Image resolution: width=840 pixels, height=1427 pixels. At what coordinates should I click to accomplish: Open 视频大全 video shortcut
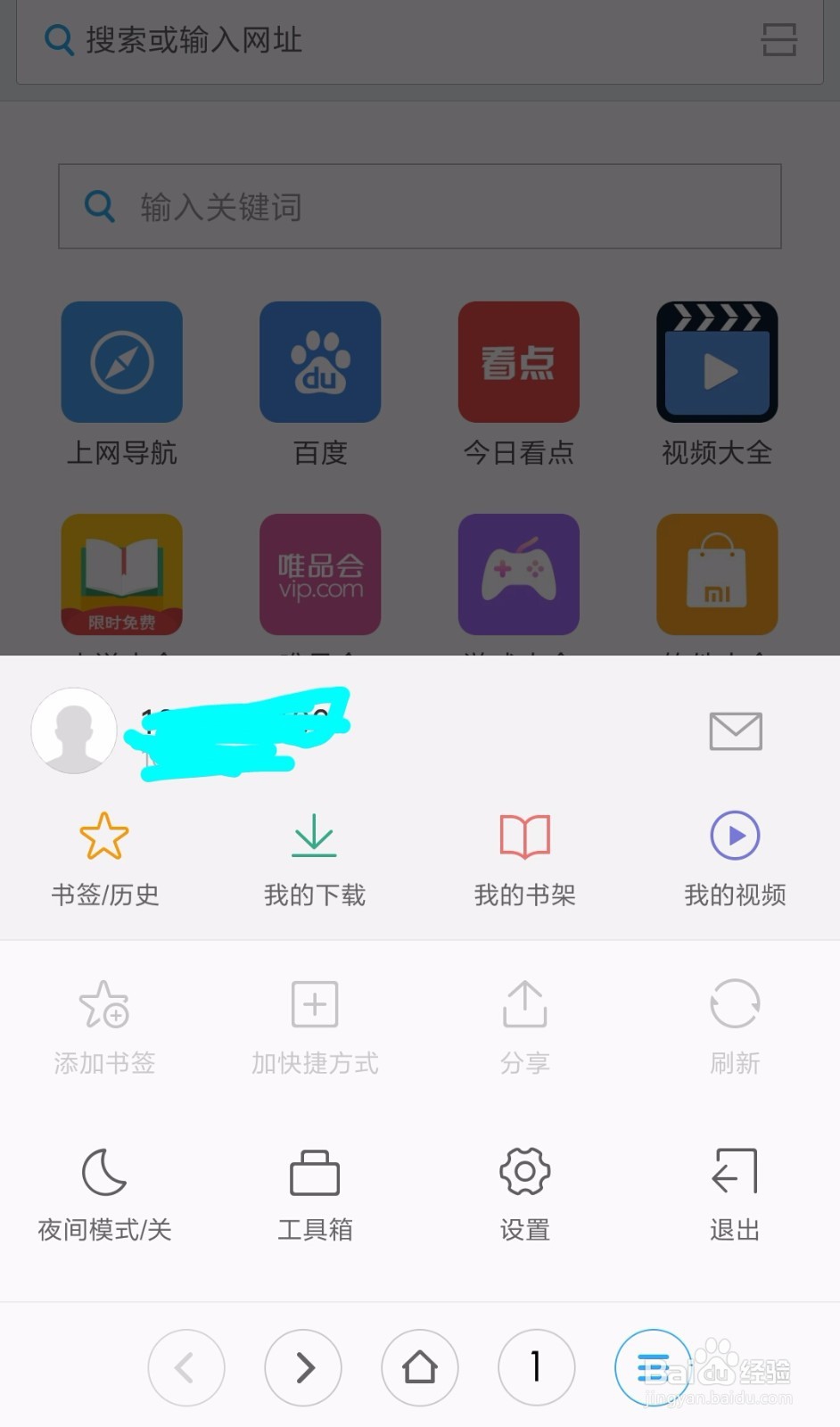click(x=717, y=361)
